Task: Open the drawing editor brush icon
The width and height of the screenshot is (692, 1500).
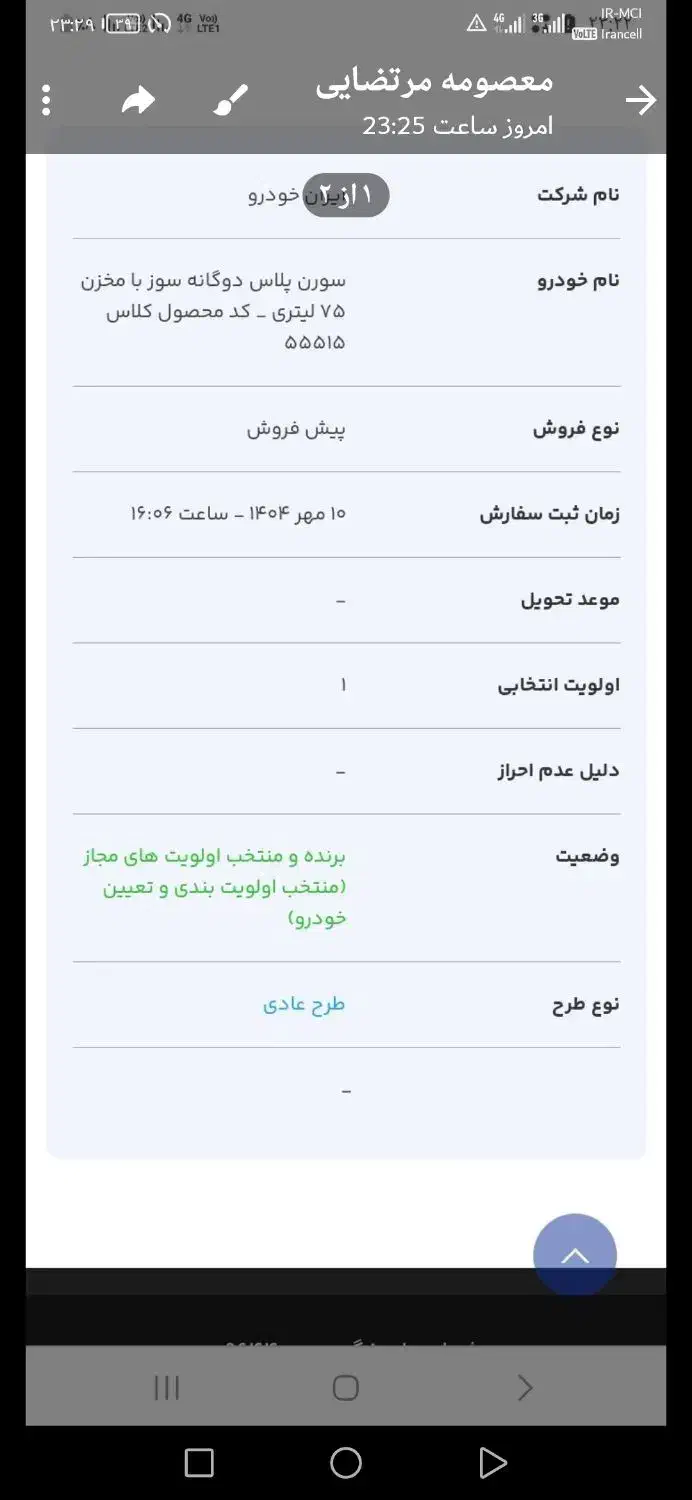Action: click(x=231, y=100)
